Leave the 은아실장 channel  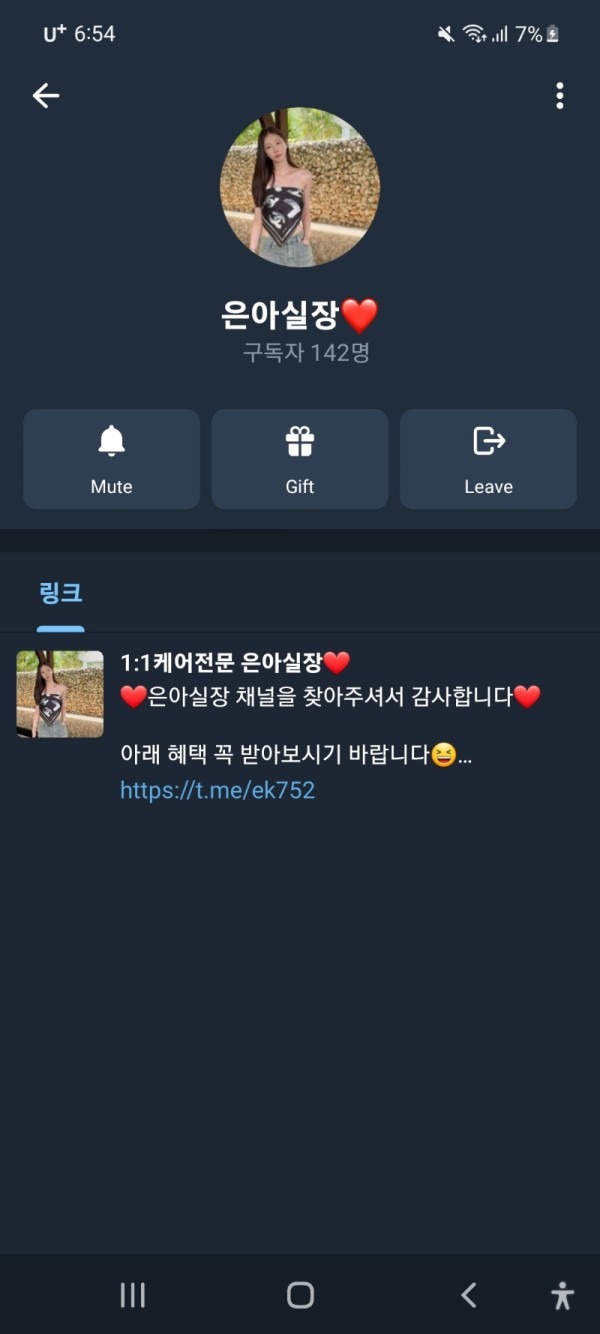click(488, 459)
